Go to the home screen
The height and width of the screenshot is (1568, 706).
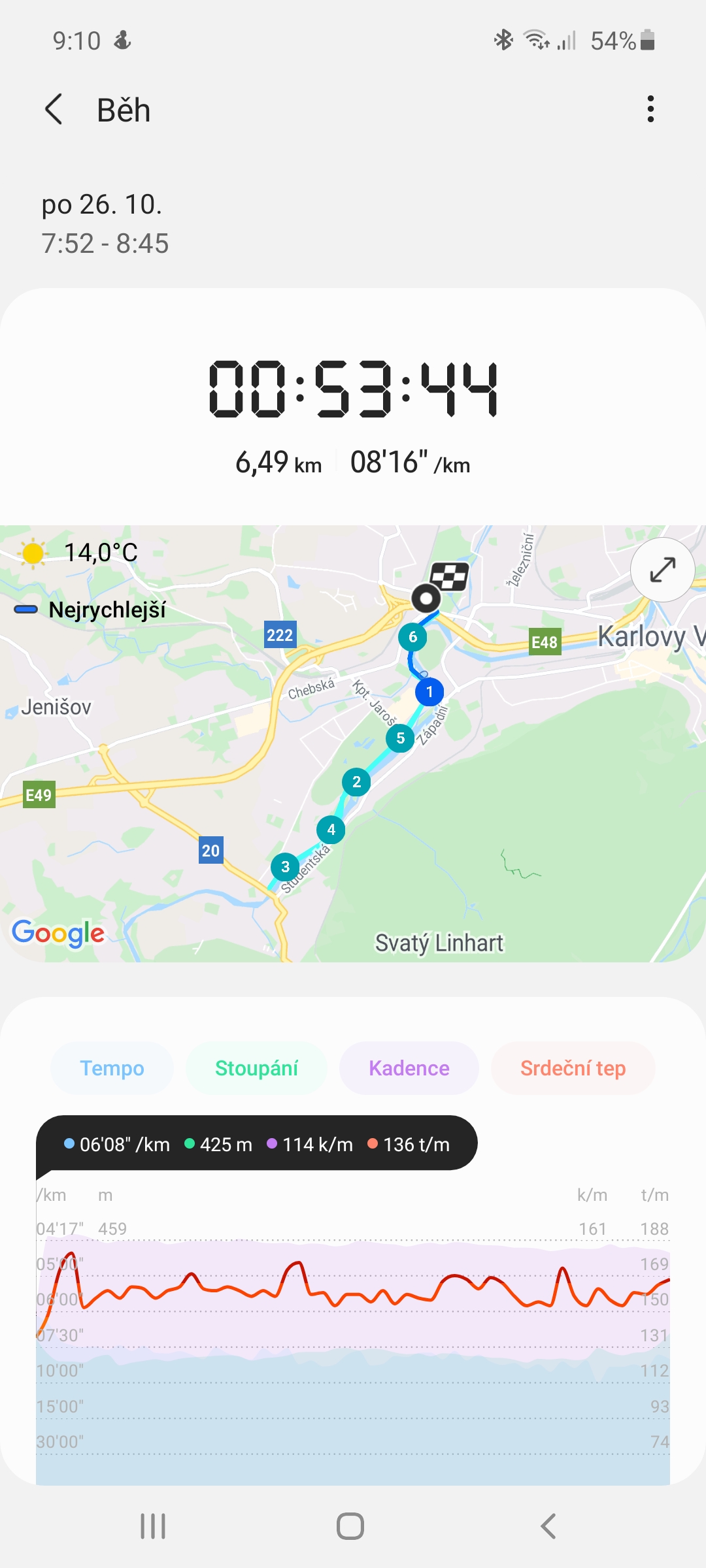tap(350, 1526)
